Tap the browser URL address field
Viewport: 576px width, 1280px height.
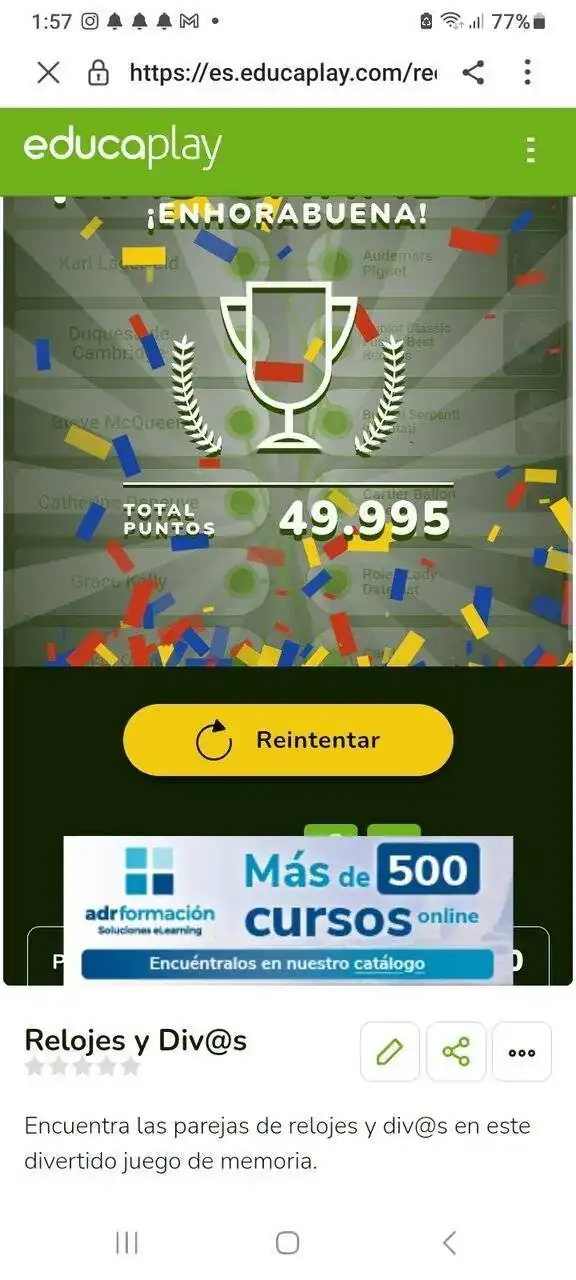[283, 72]
